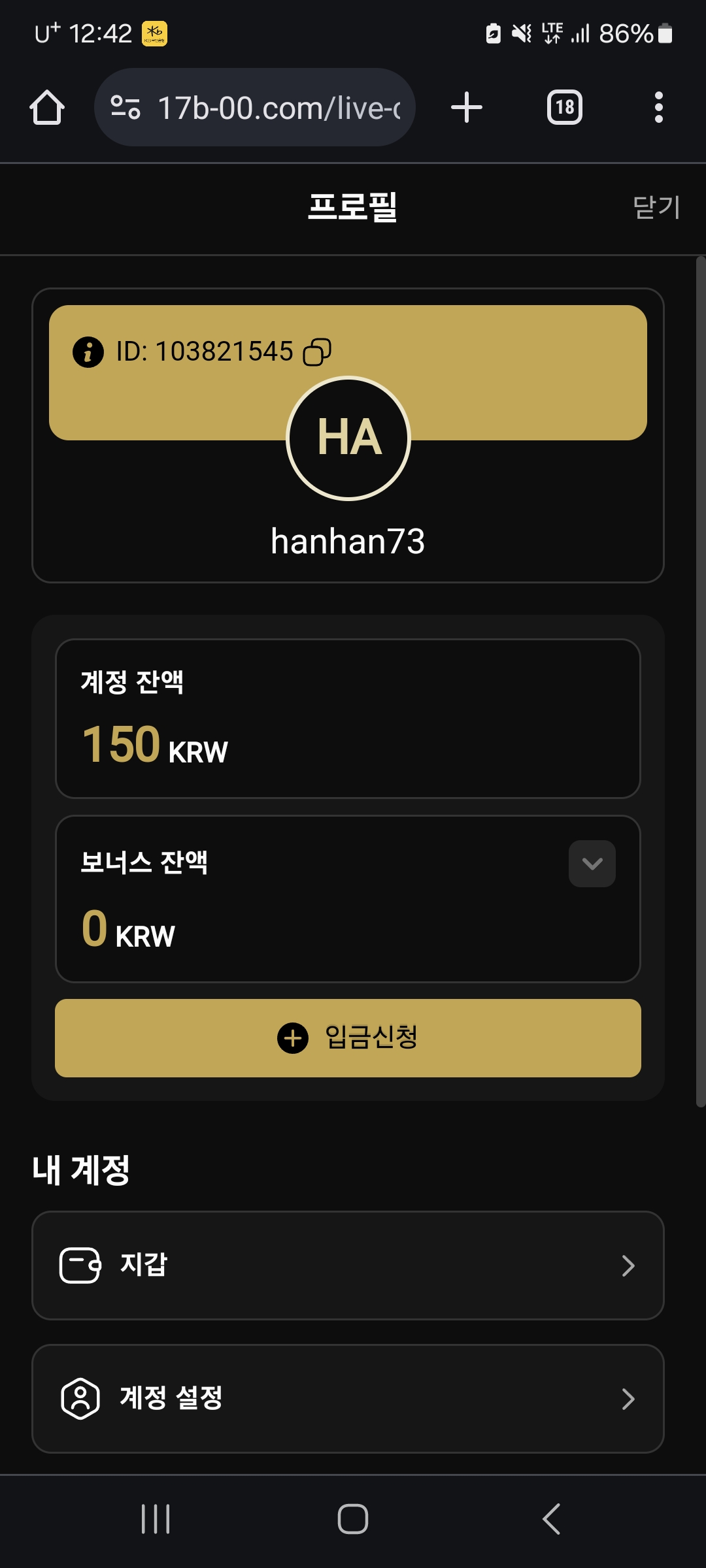Tap the 입금신청 deposit button
Screen dimensions: 706x1568
pyautogui.click(x=348, y=1037)
